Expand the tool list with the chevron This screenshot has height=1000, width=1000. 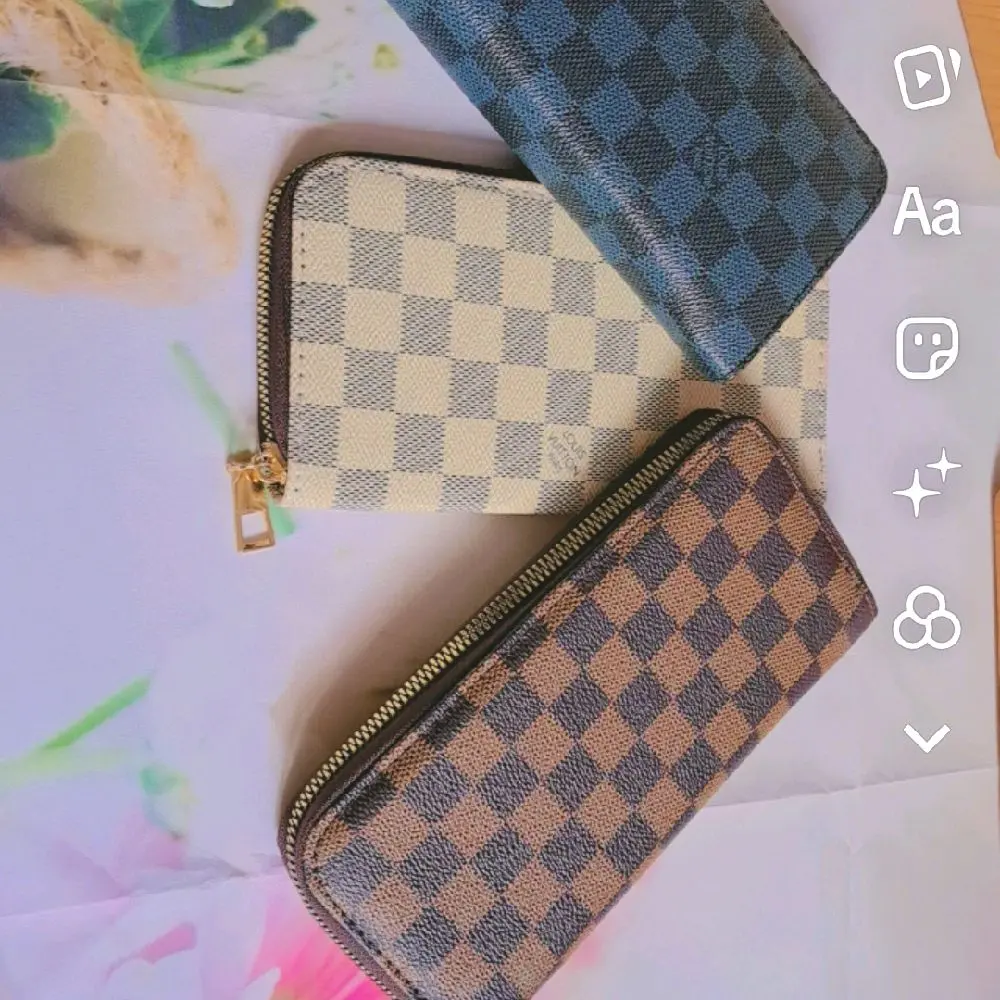tap(927, 739)
